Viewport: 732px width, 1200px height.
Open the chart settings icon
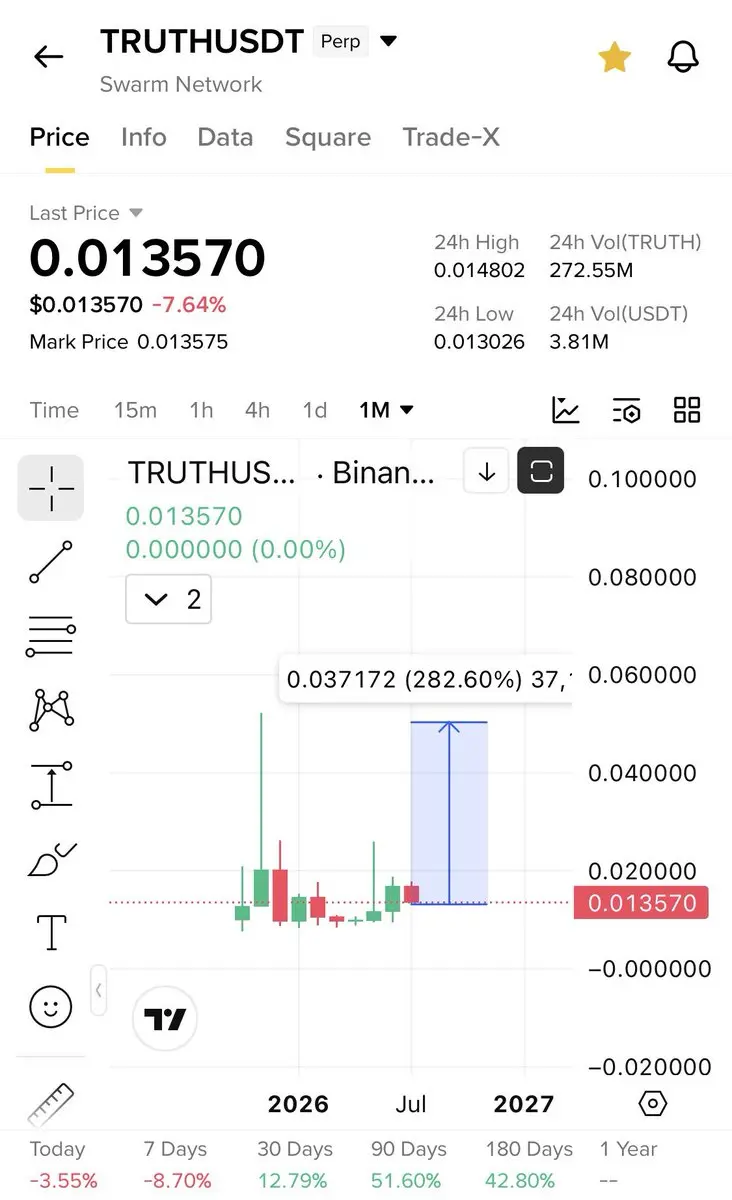point(626,410)
